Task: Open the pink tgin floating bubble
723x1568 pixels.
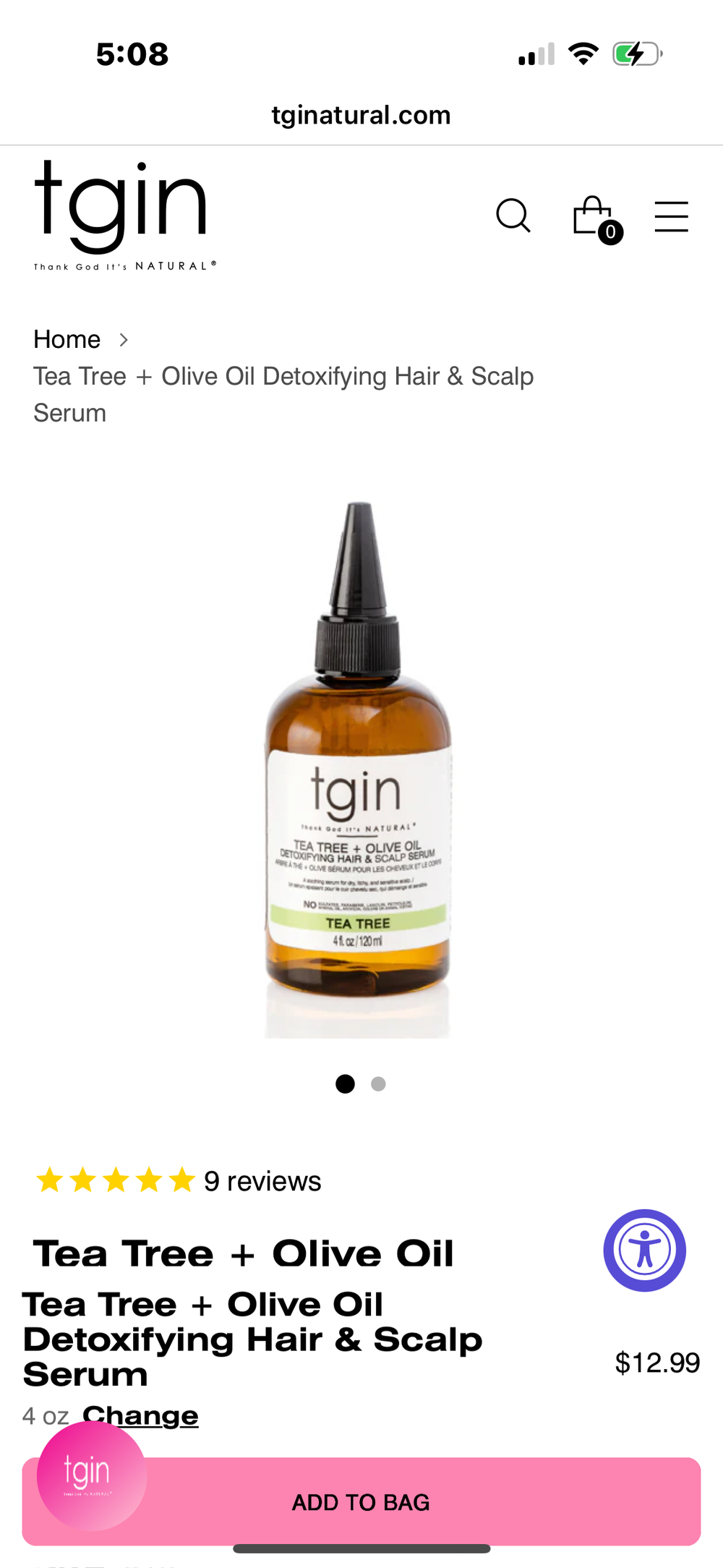Action: click(x=91, y=1475)
